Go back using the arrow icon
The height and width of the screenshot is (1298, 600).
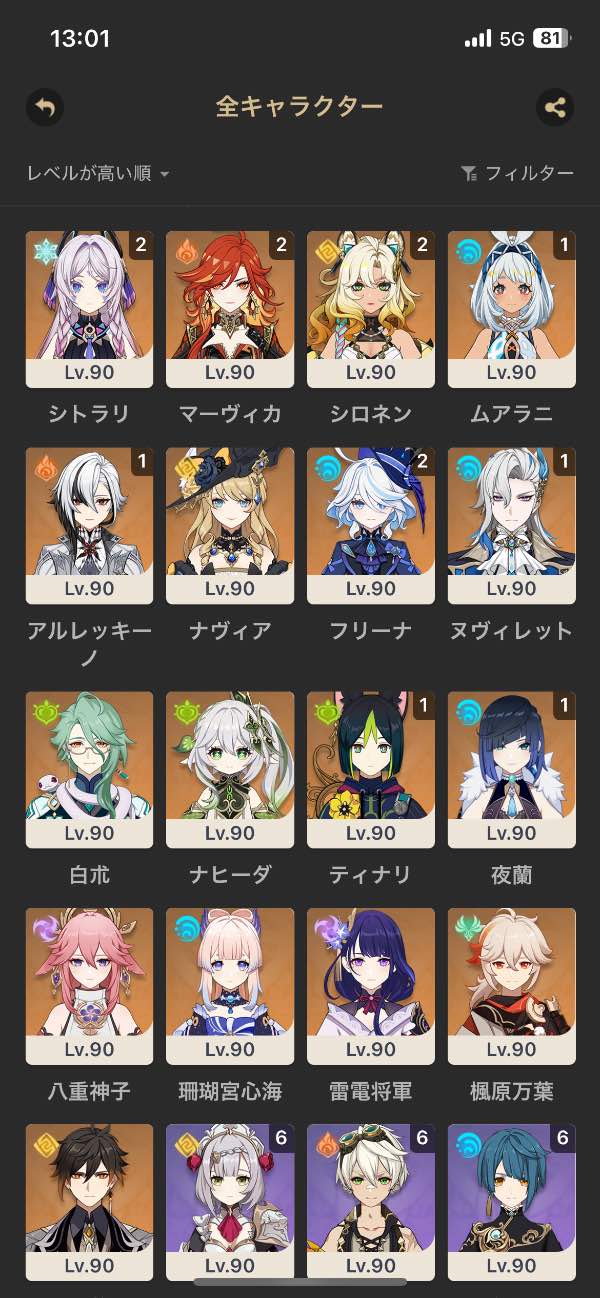point(45,107)
